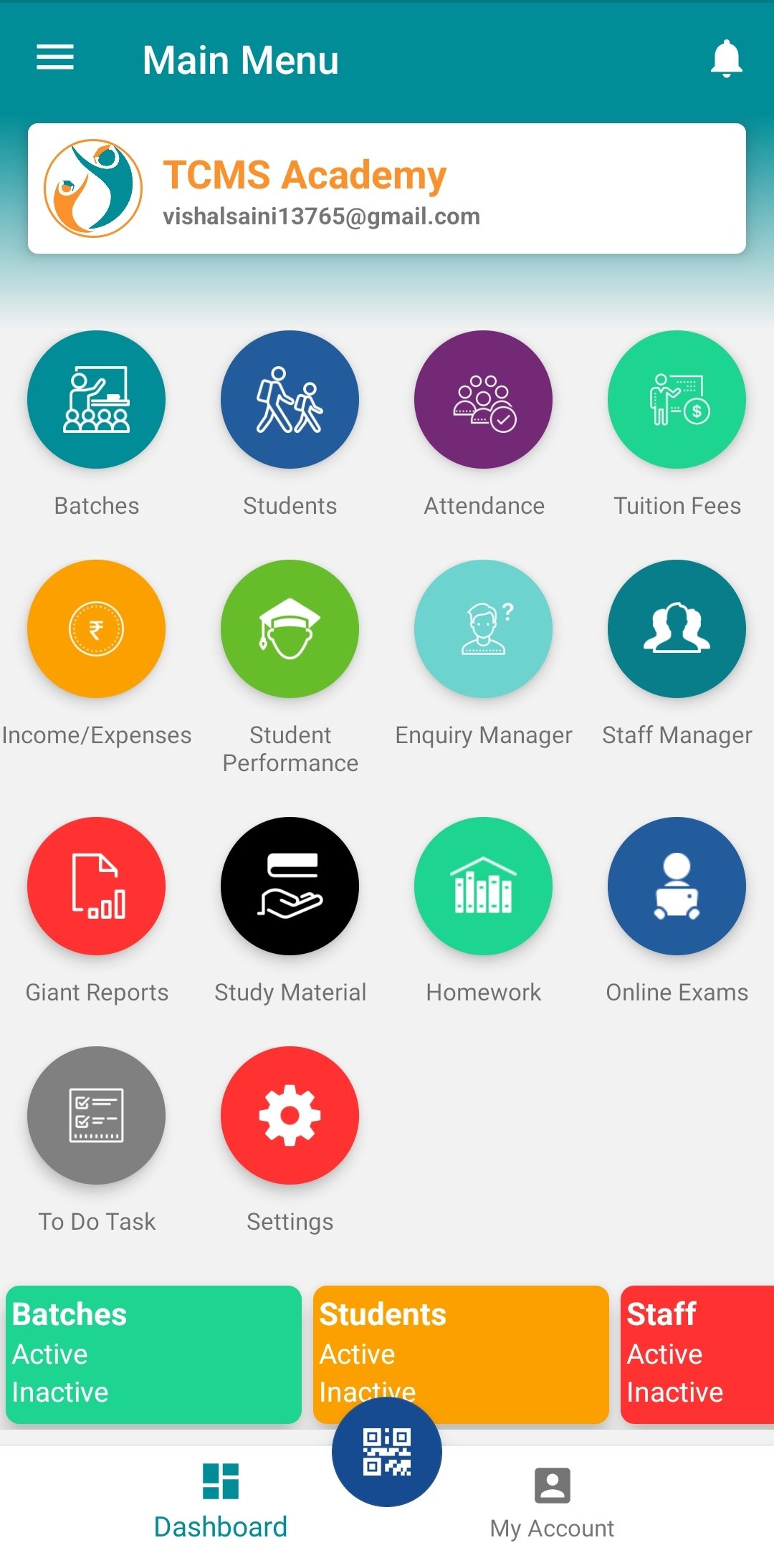Image resolution: width=774 pixels, height=1568 pixels.
Task: Tap the QR code scanner button
Action: (387, 1452)
